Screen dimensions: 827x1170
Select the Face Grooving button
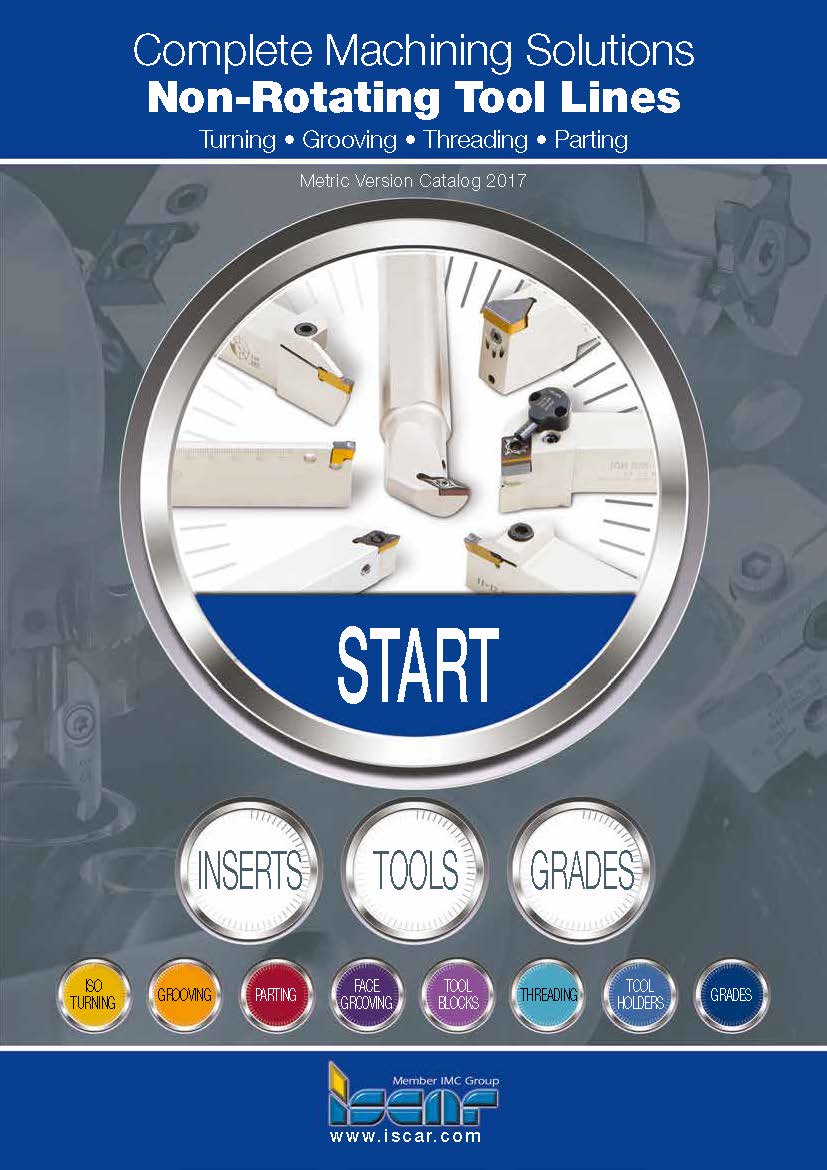367,994
